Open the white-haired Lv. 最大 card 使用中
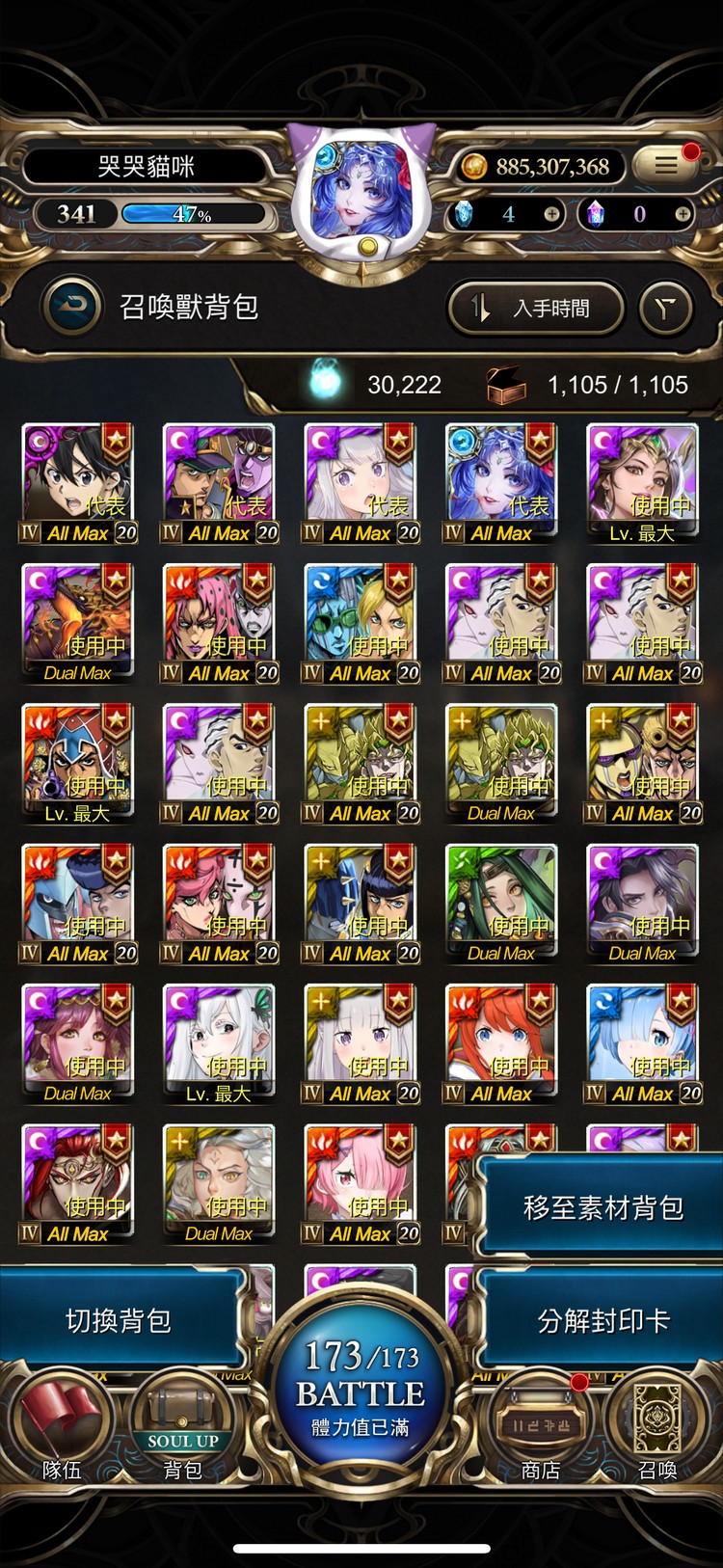 pos(219,1037)
